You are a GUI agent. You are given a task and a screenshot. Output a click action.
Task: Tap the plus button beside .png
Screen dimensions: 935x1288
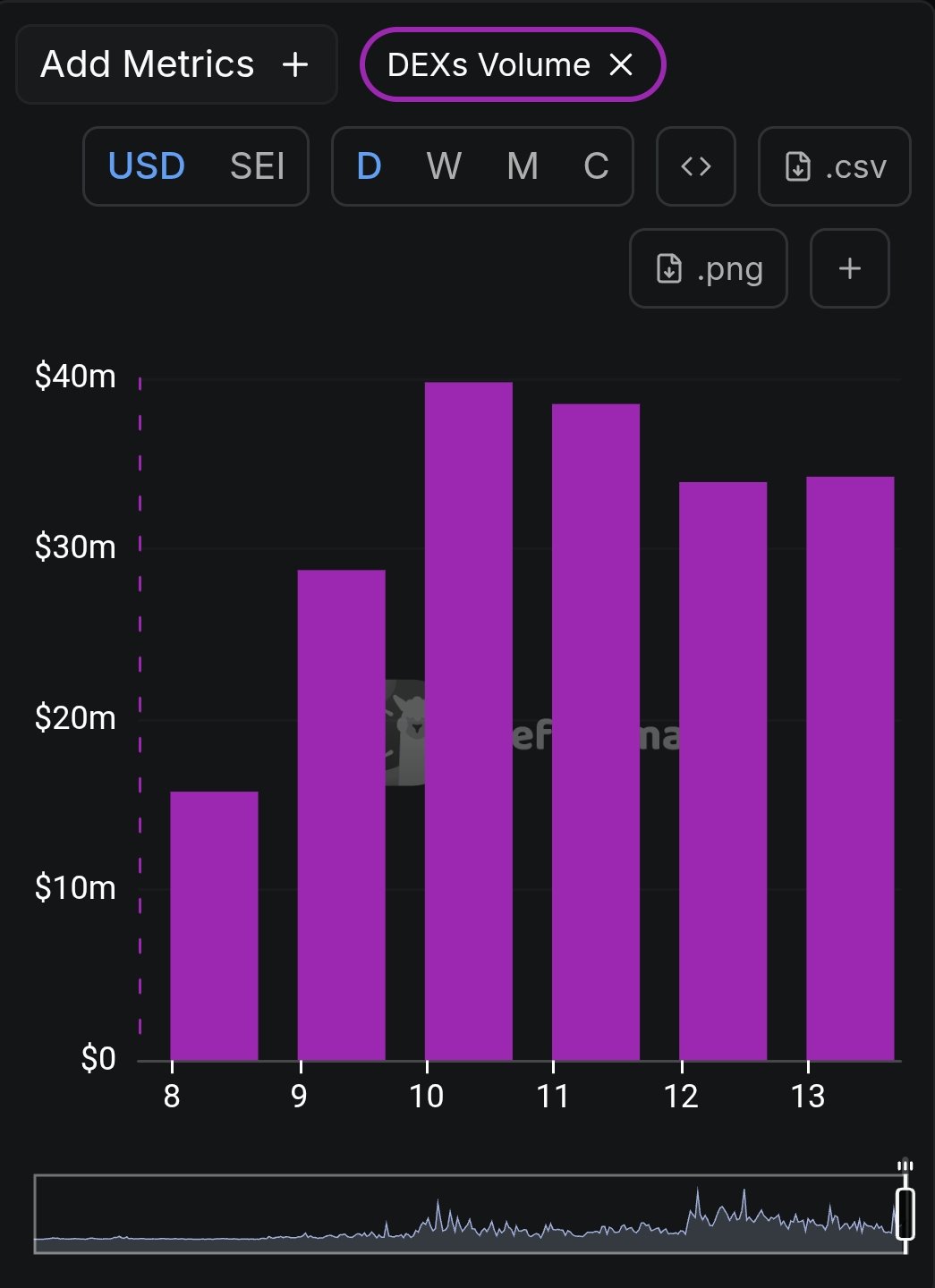(849, 268)
